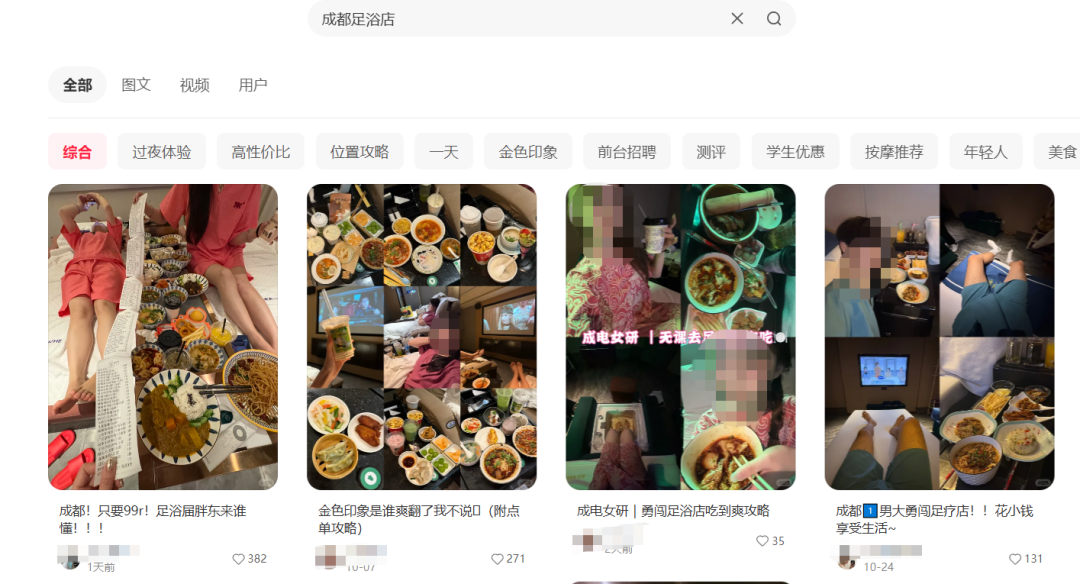This screenshot has height=584, width=1080.
Task: Choose the 按摩推荐 chip
Action: coord(894,152)
